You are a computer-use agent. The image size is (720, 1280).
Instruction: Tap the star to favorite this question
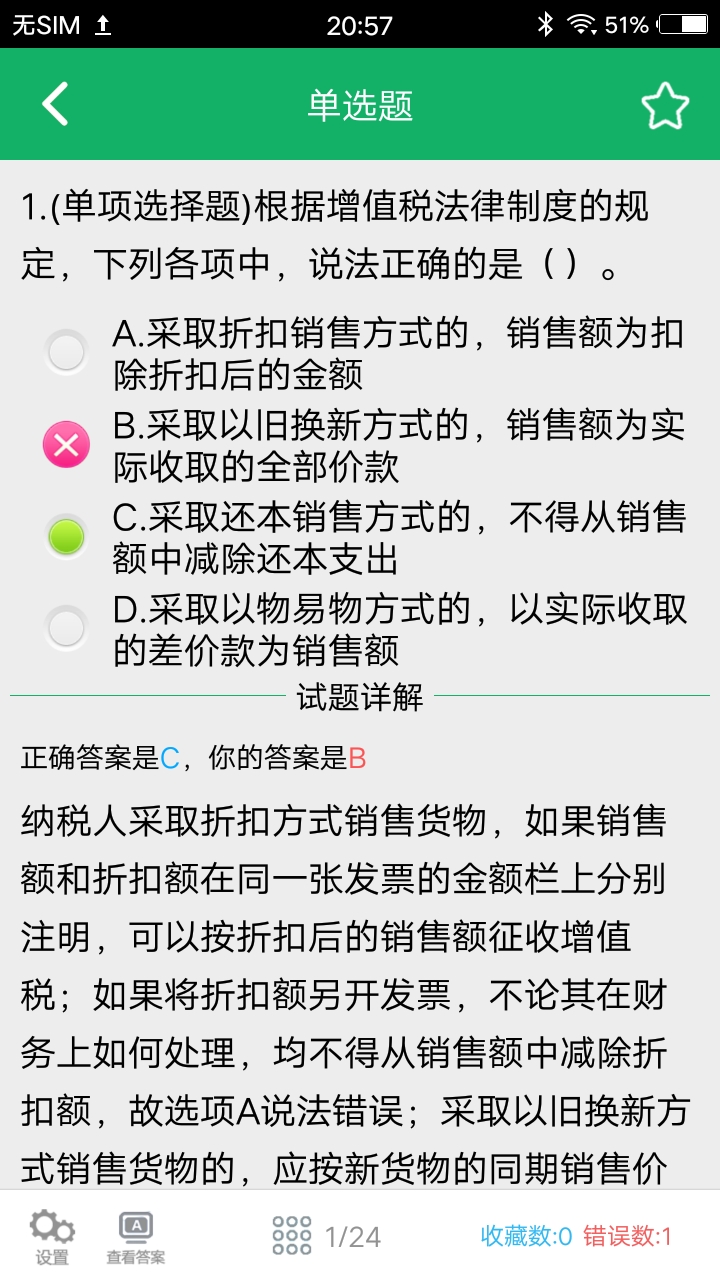click(666, 104)
